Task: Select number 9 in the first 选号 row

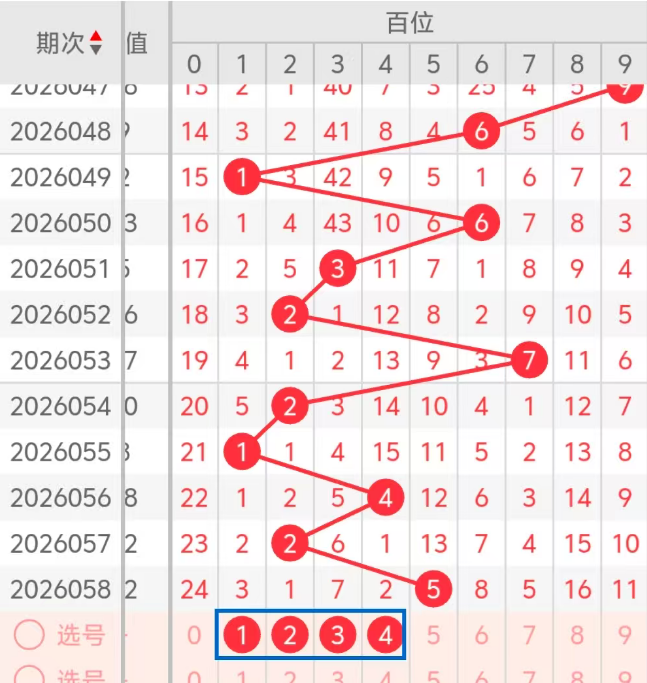Action: tap(624, 635)
